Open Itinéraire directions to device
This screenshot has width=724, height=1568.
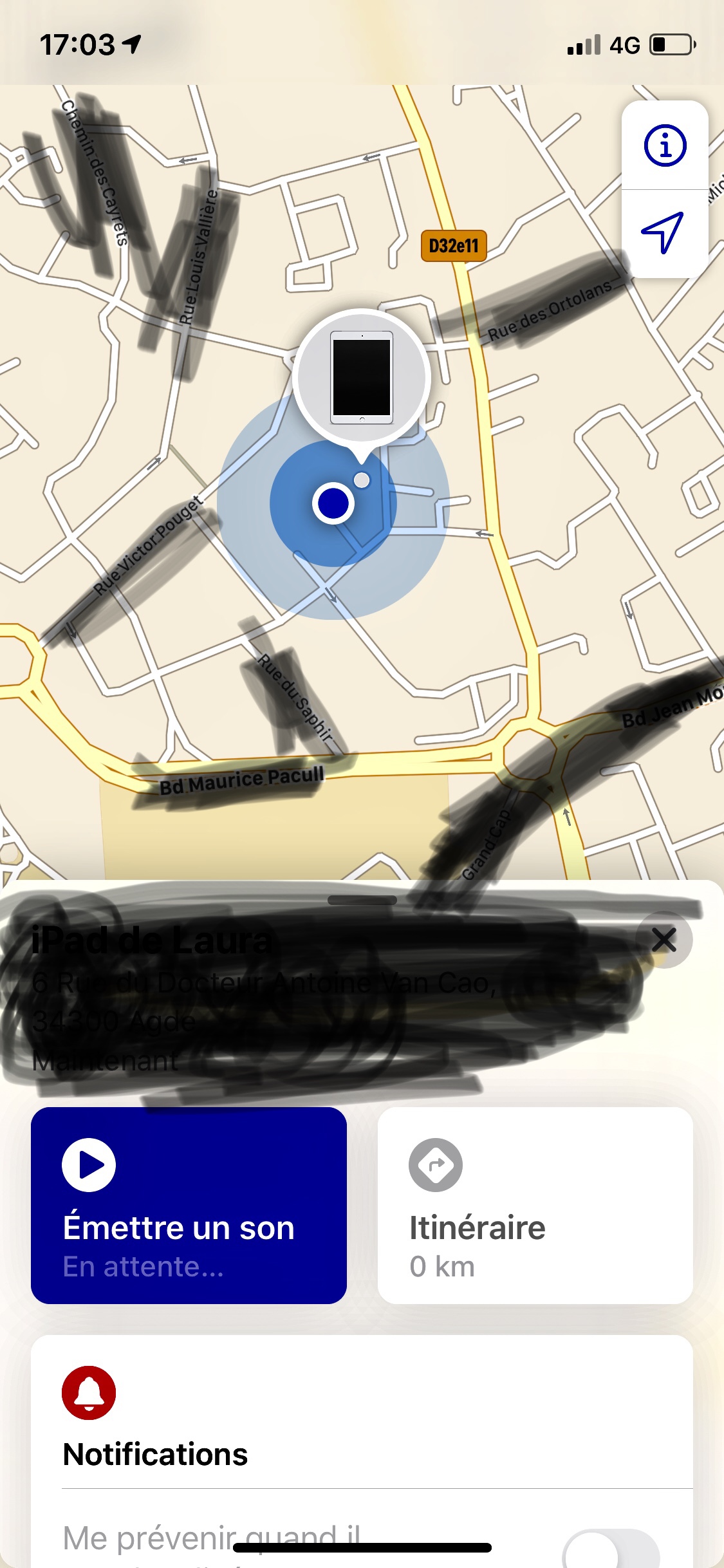535,1205
